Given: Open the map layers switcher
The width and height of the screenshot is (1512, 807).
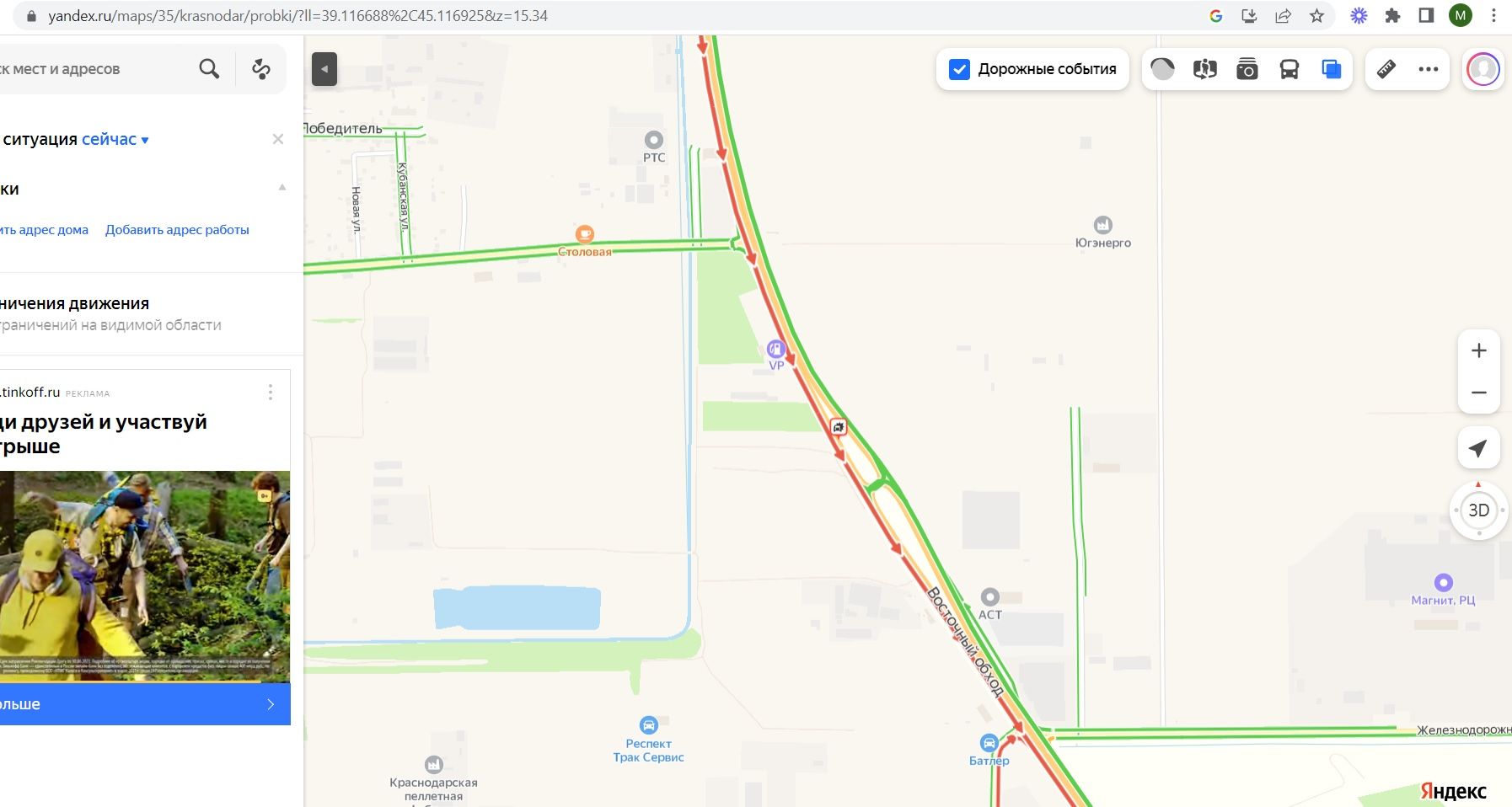Looking at the screenshot, I should (1332, 69).
